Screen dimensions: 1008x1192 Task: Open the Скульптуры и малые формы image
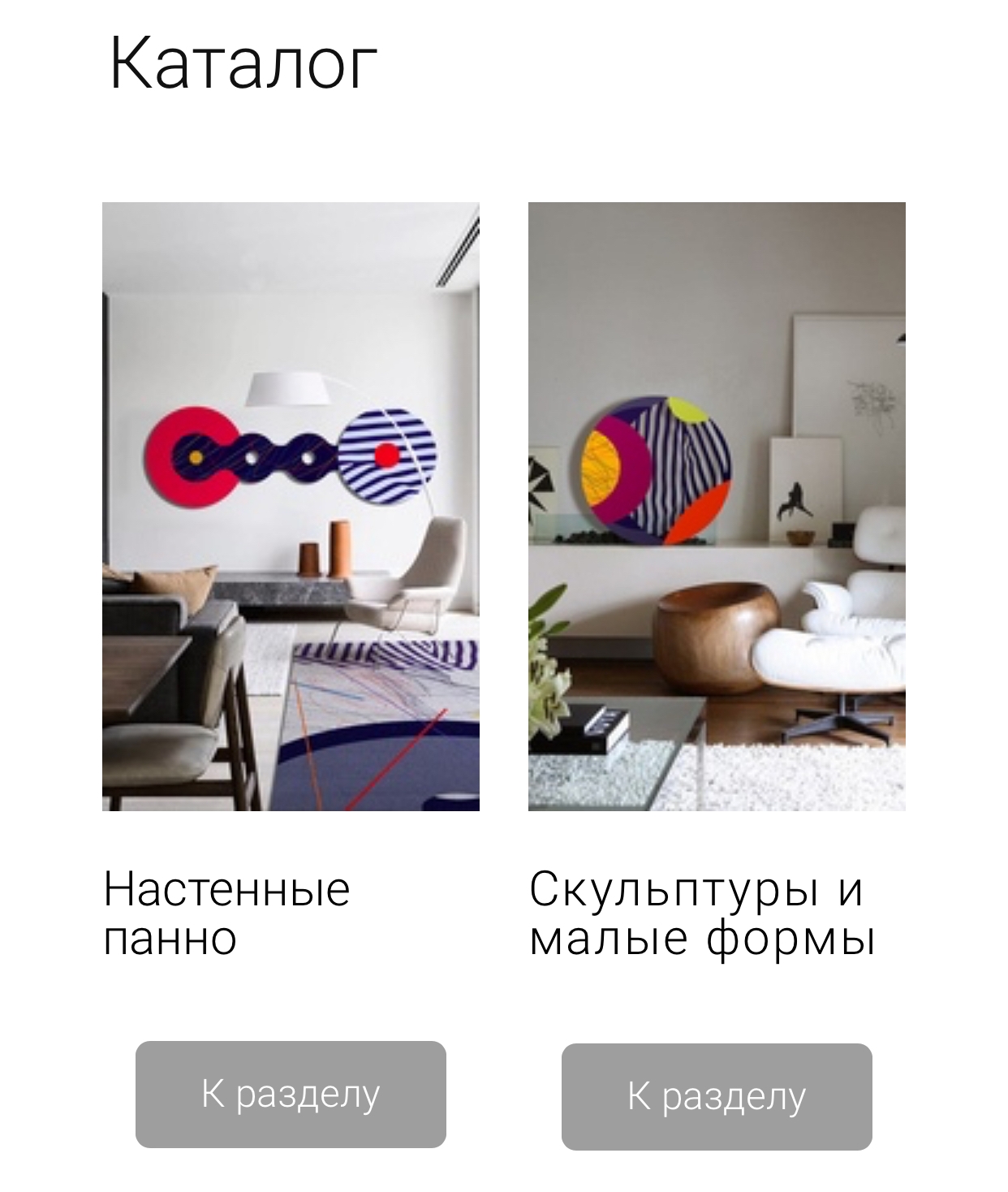717,506
